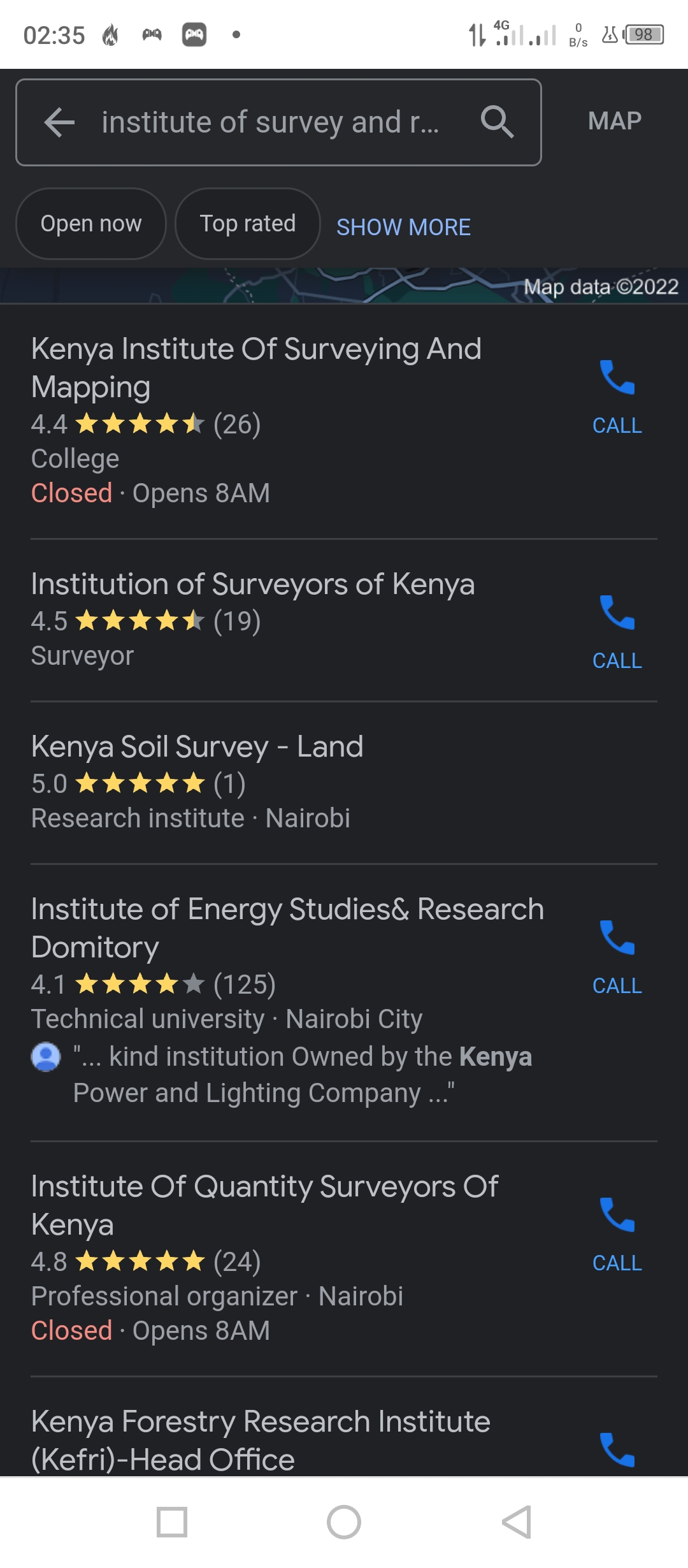Open Institution of Surveyors of Kenya result

pyautogui.click(x=253, y=584)
